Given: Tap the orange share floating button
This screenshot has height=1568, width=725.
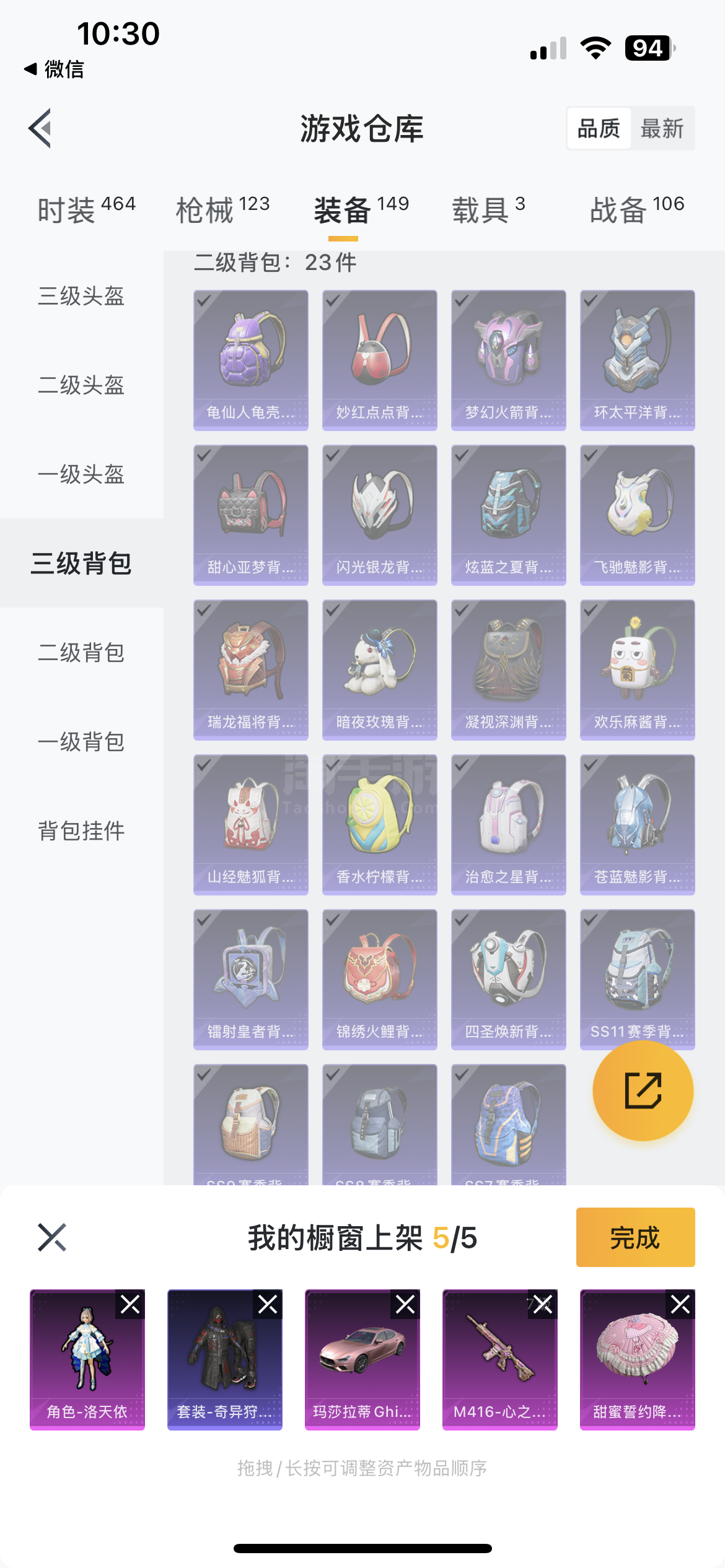Looking at the screenshot, I should tap(643, 1091).
